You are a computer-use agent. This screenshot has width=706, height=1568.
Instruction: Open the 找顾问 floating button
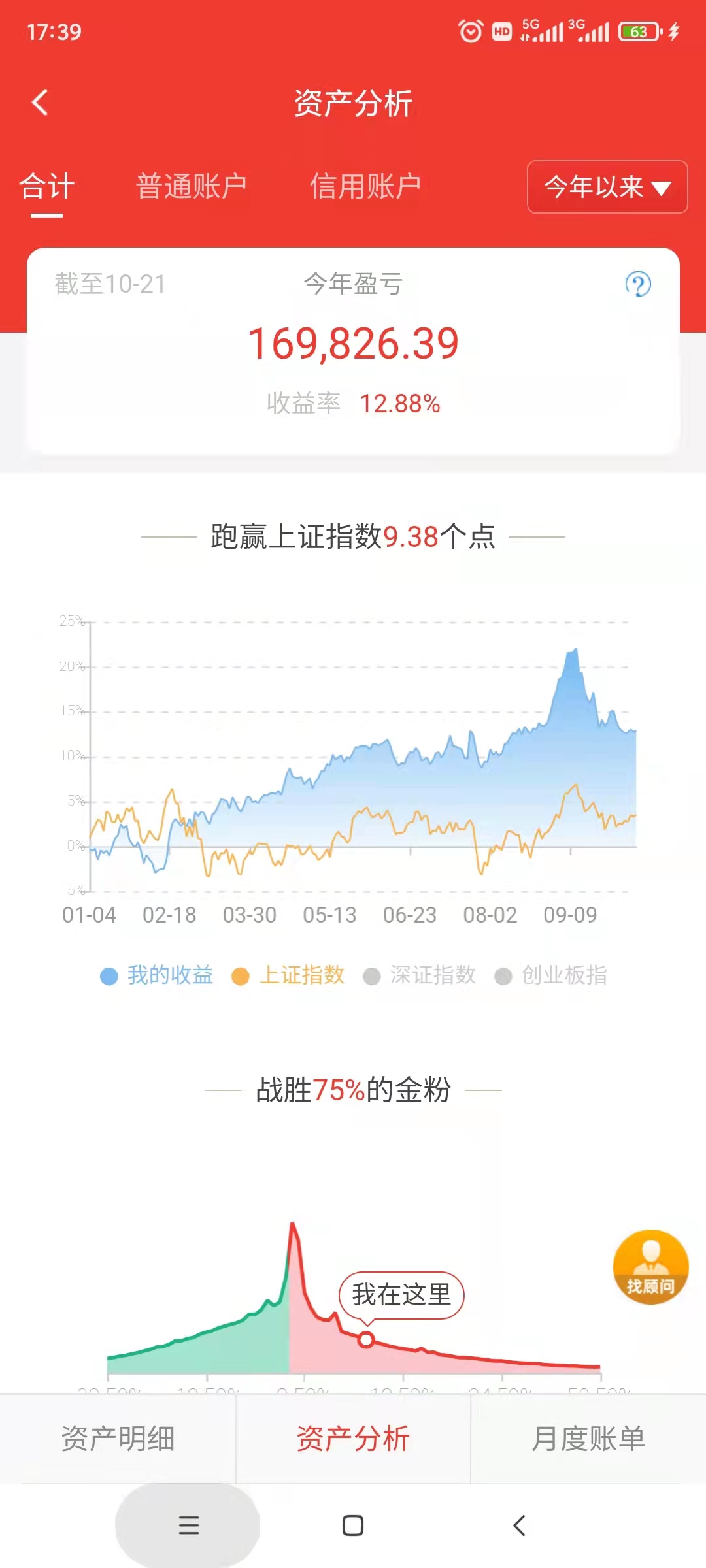pos(650,1267)
